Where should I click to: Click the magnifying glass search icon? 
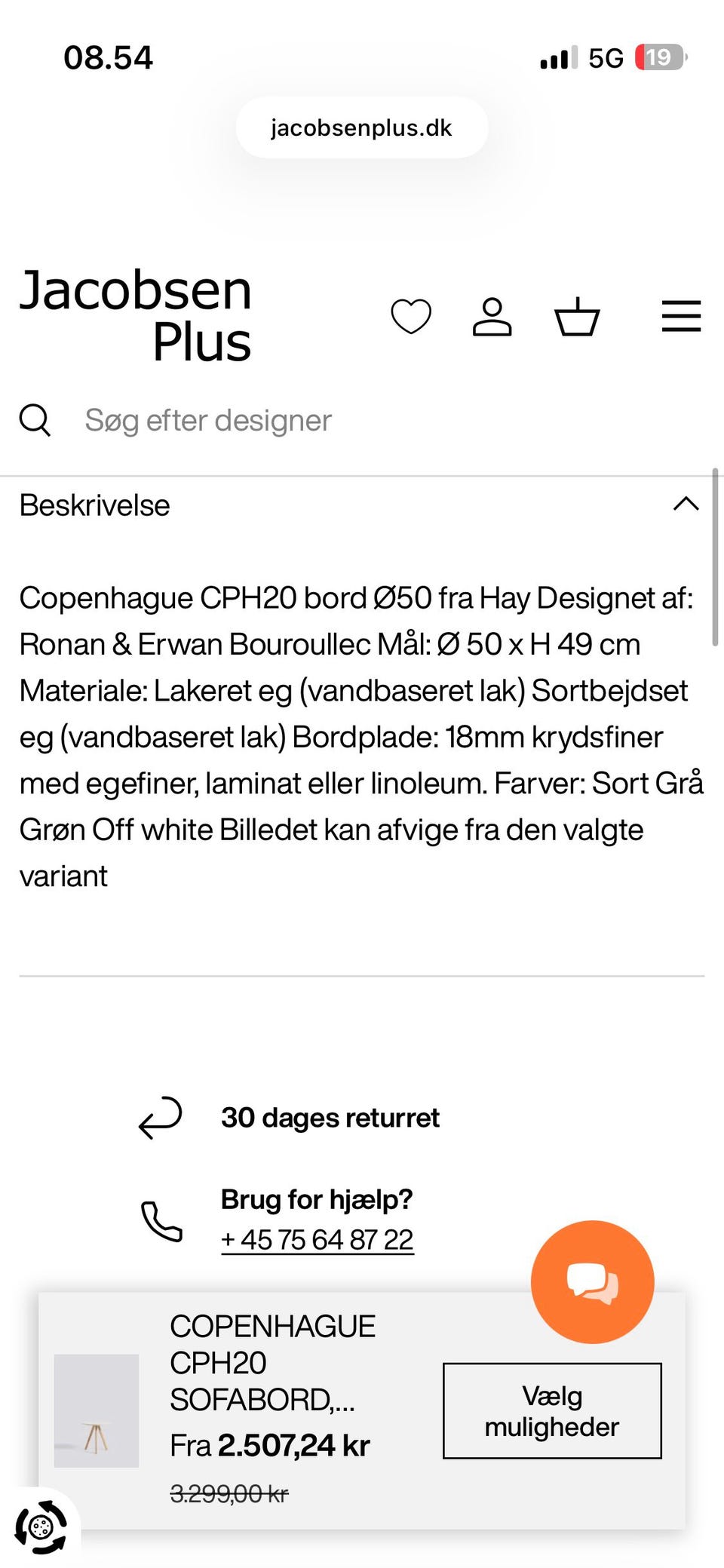point(36,420)
